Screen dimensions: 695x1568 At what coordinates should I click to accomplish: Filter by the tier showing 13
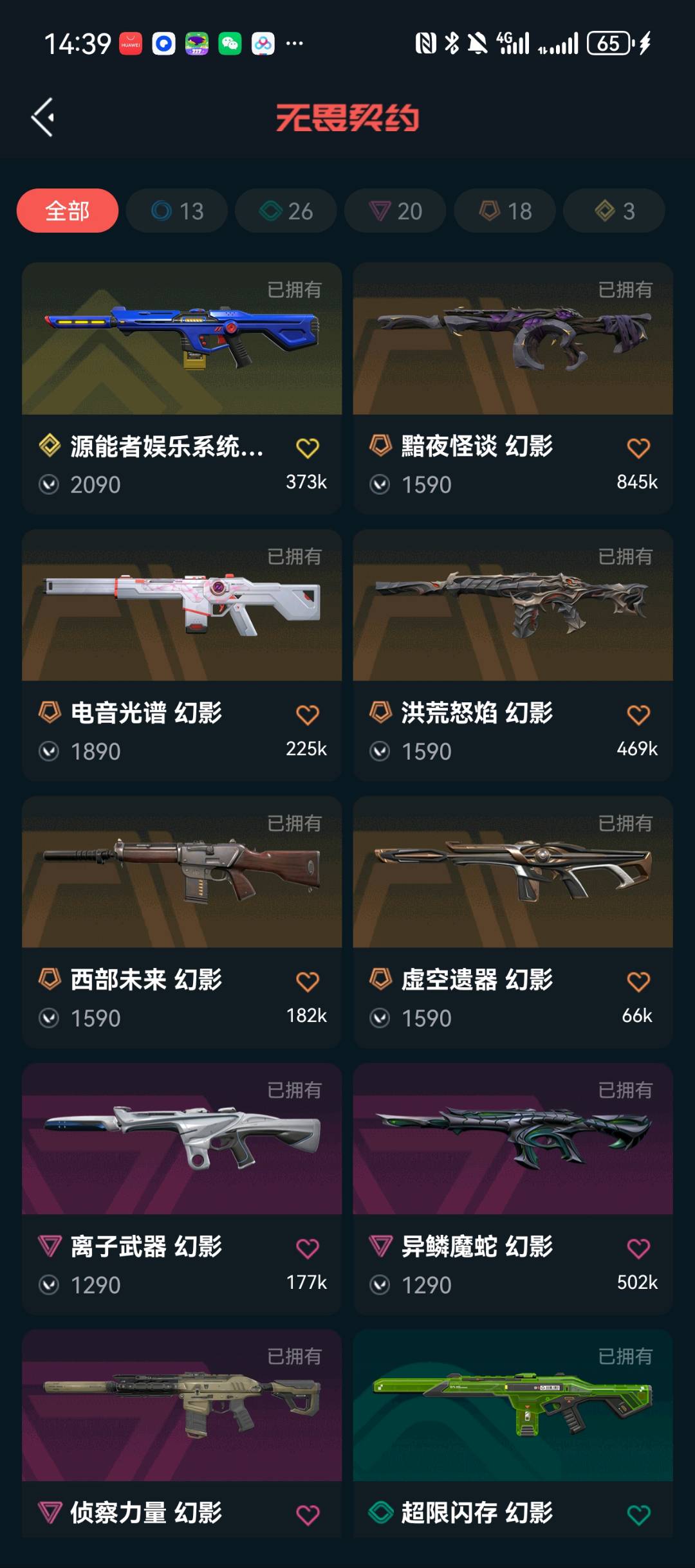click(x=177, y=210)
